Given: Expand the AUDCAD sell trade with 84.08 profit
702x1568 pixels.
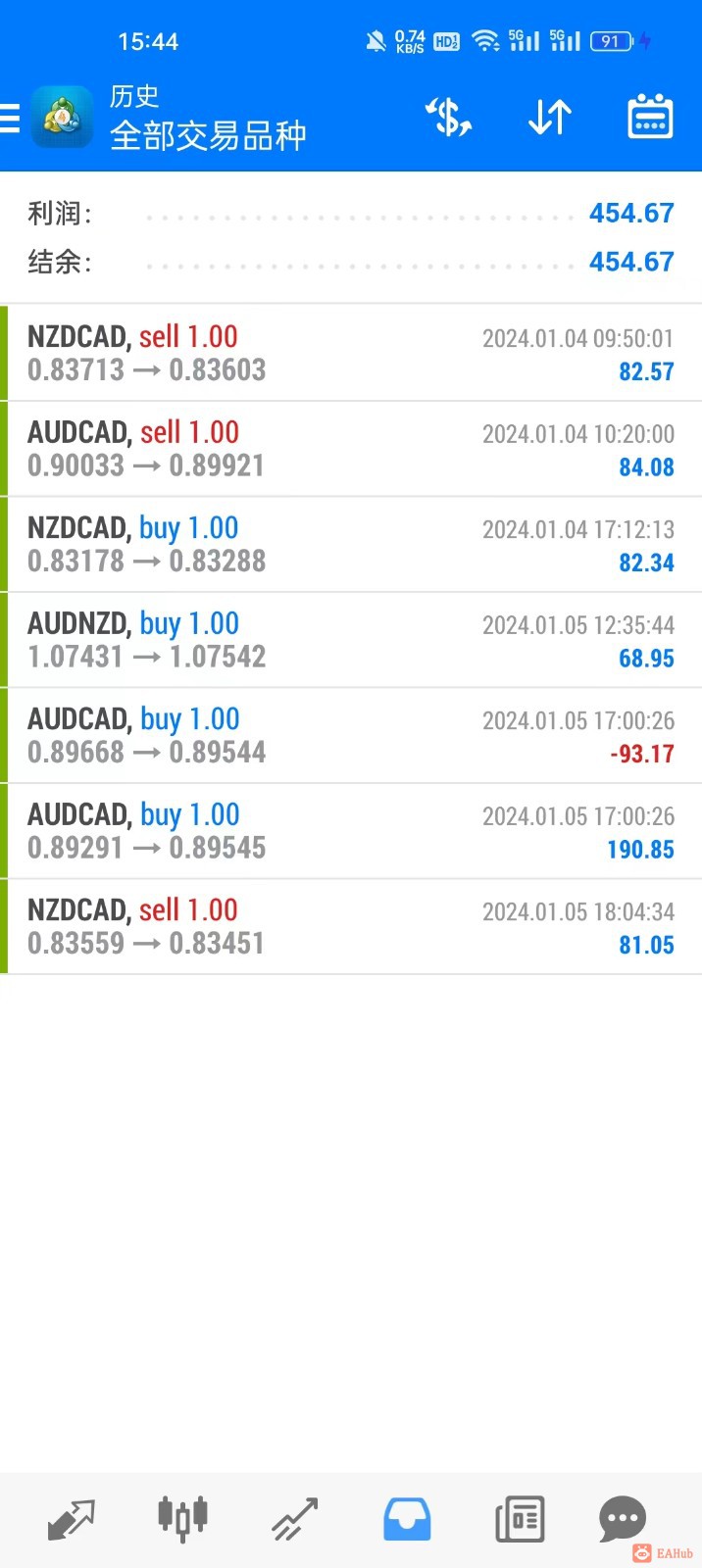Looking at the screenshot, I should [x=351, y=449].
